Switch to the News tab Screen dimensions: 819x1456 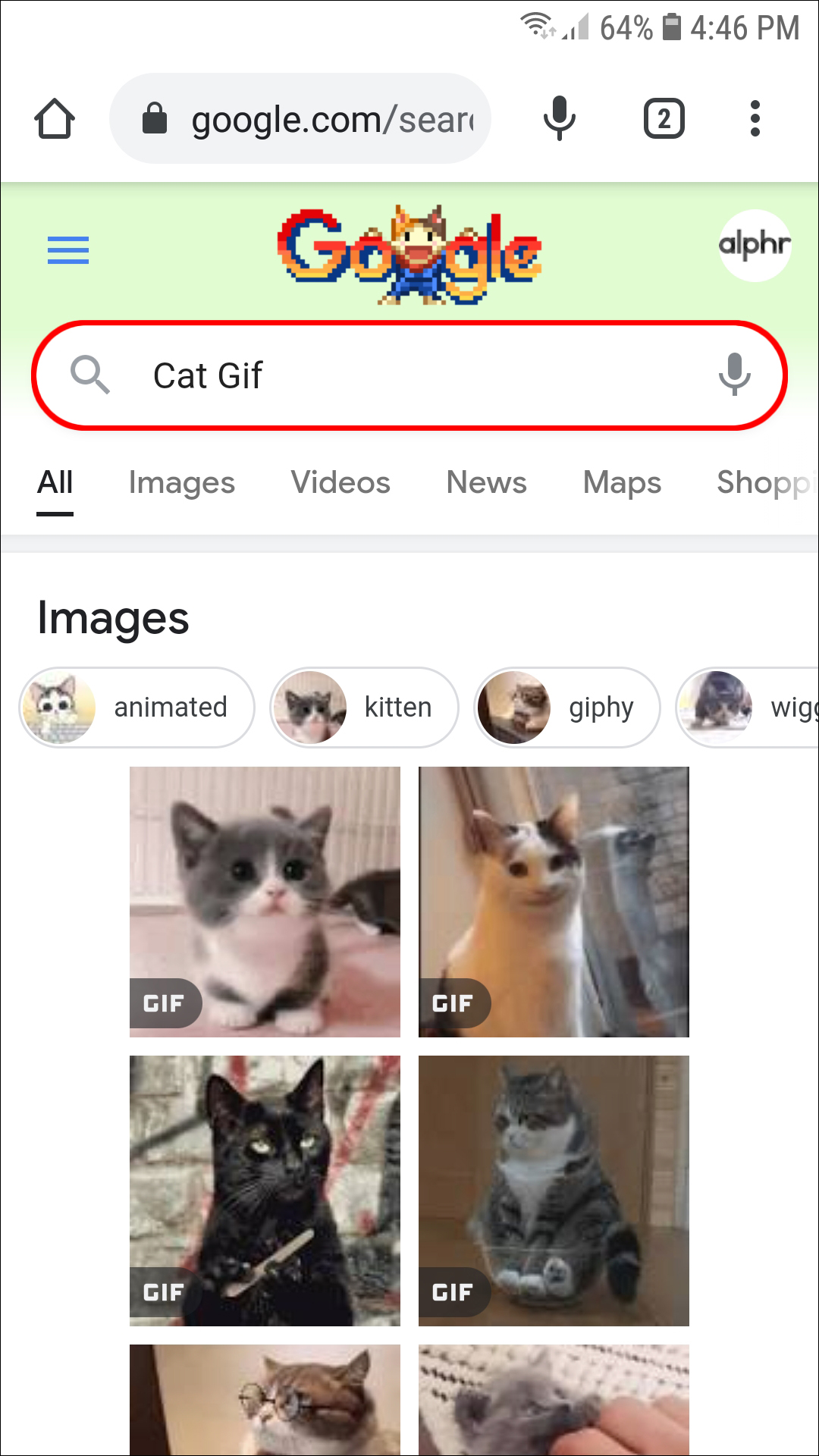(486, 483)
